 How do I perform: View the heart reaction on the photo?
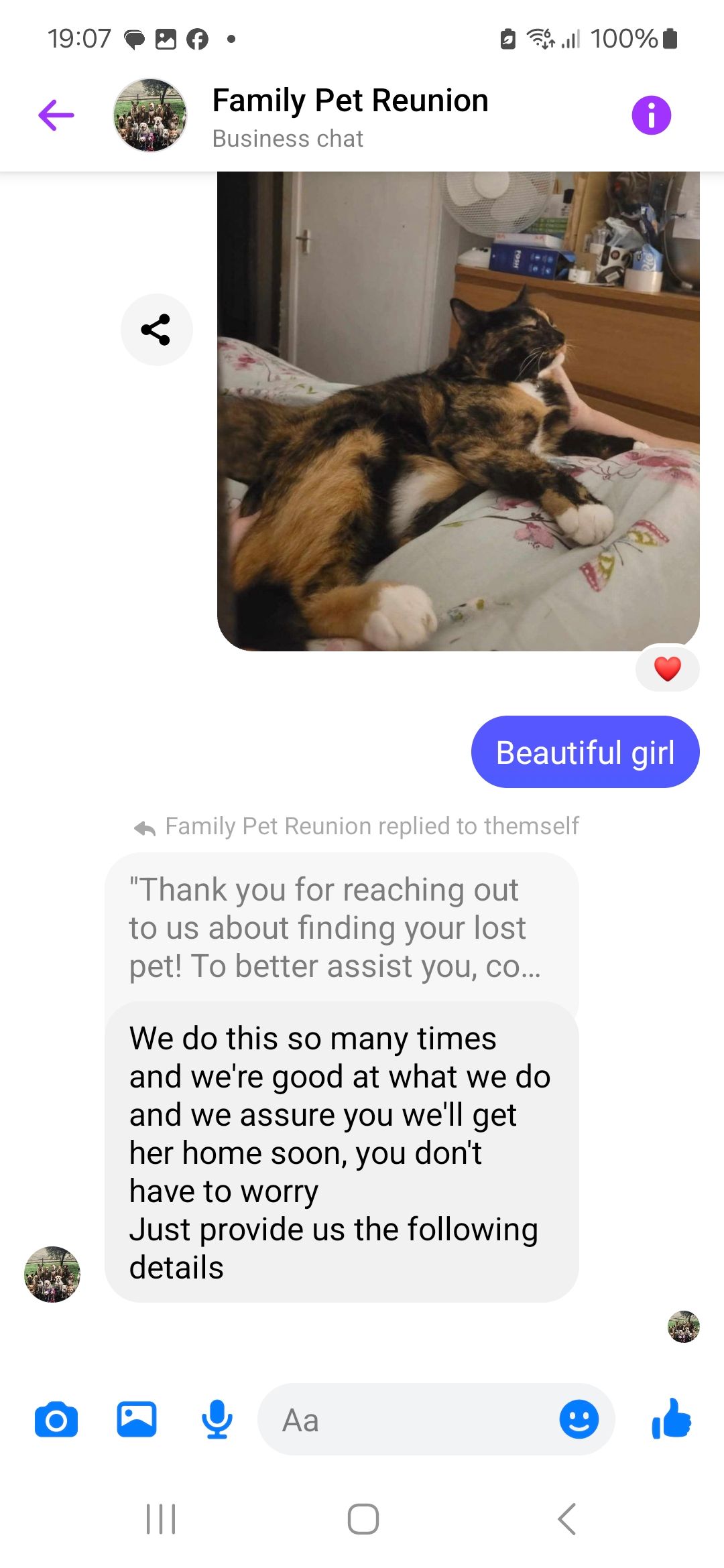point(667,668)
